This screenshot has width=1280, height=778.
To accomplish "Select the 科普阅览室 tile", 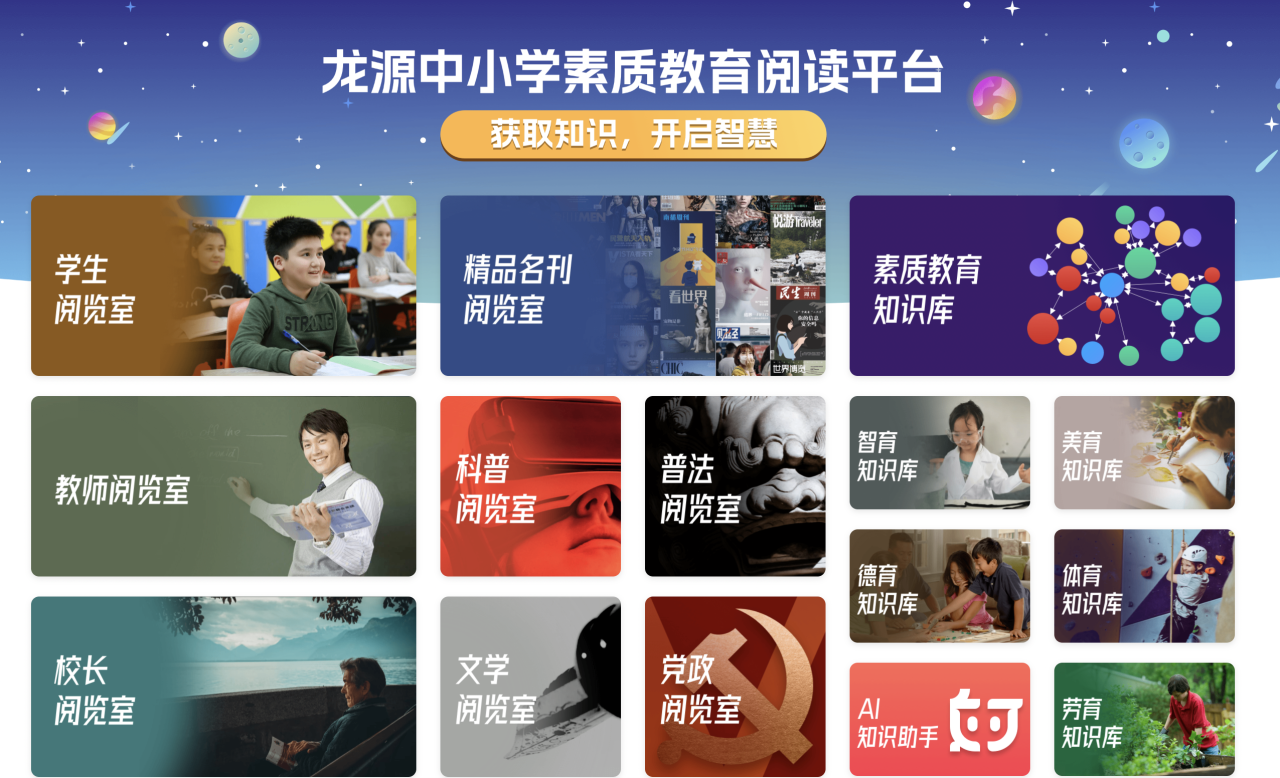I will pyautogui.click(x=530, y=486).
